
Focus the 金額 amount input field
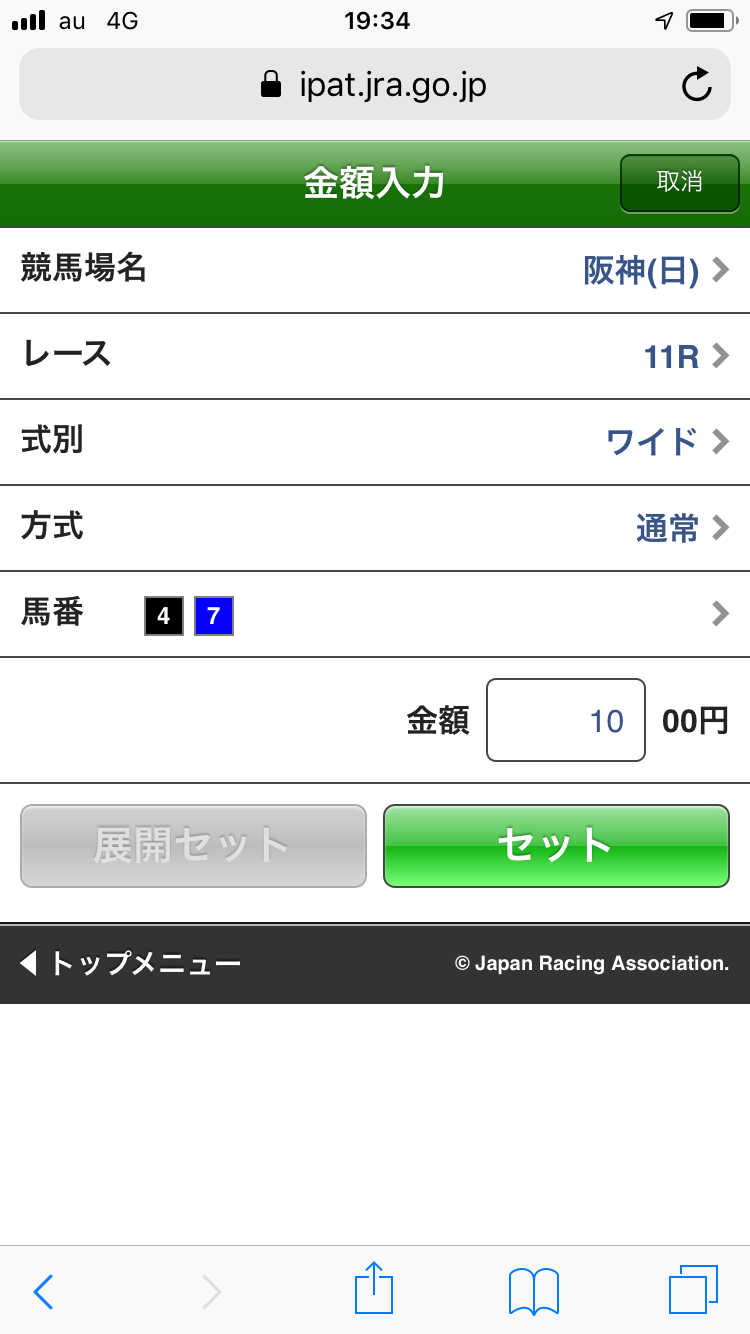pyautogui.click(x=565, y=720)
